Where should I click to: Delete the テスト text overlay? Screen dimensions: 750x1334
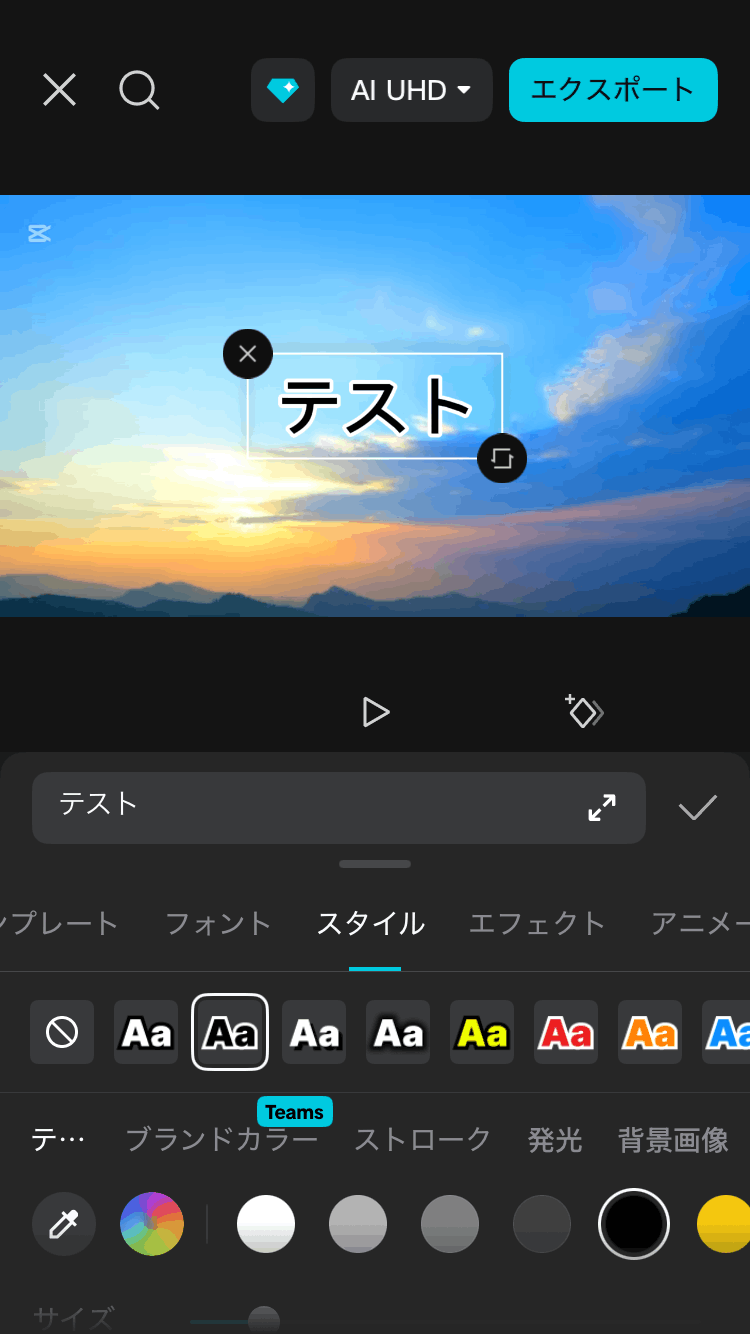point(247,353)
